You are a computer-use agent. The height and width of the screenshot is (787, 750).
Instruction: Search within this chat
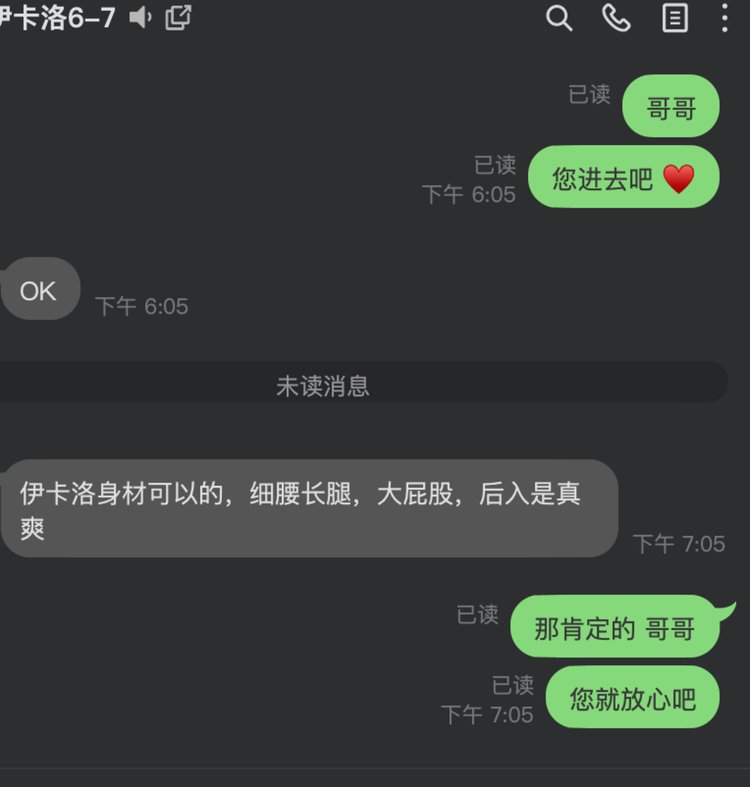pos(559,18)
